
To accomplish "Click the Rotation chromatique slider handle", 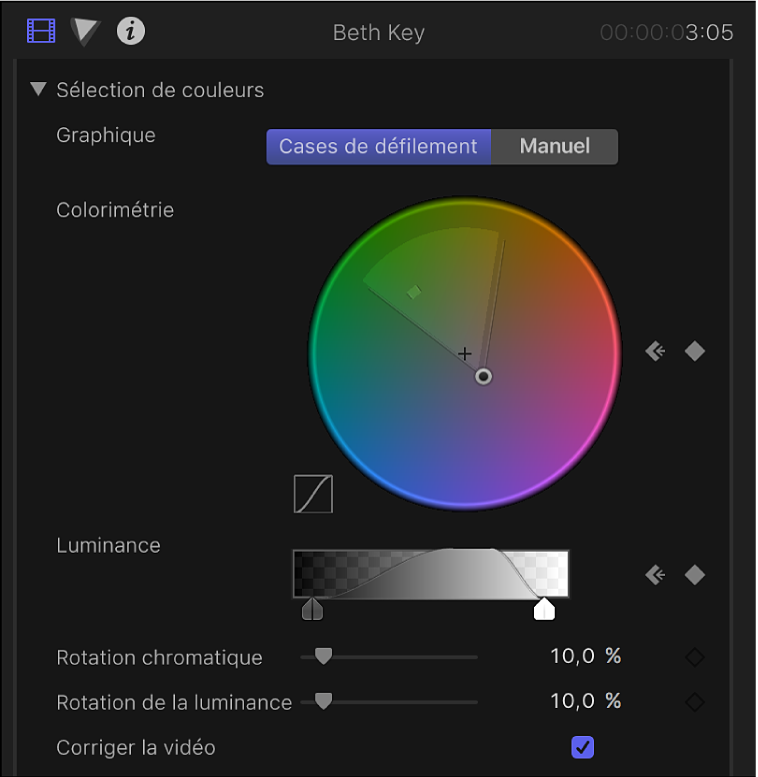I will (x=322, y=657).
